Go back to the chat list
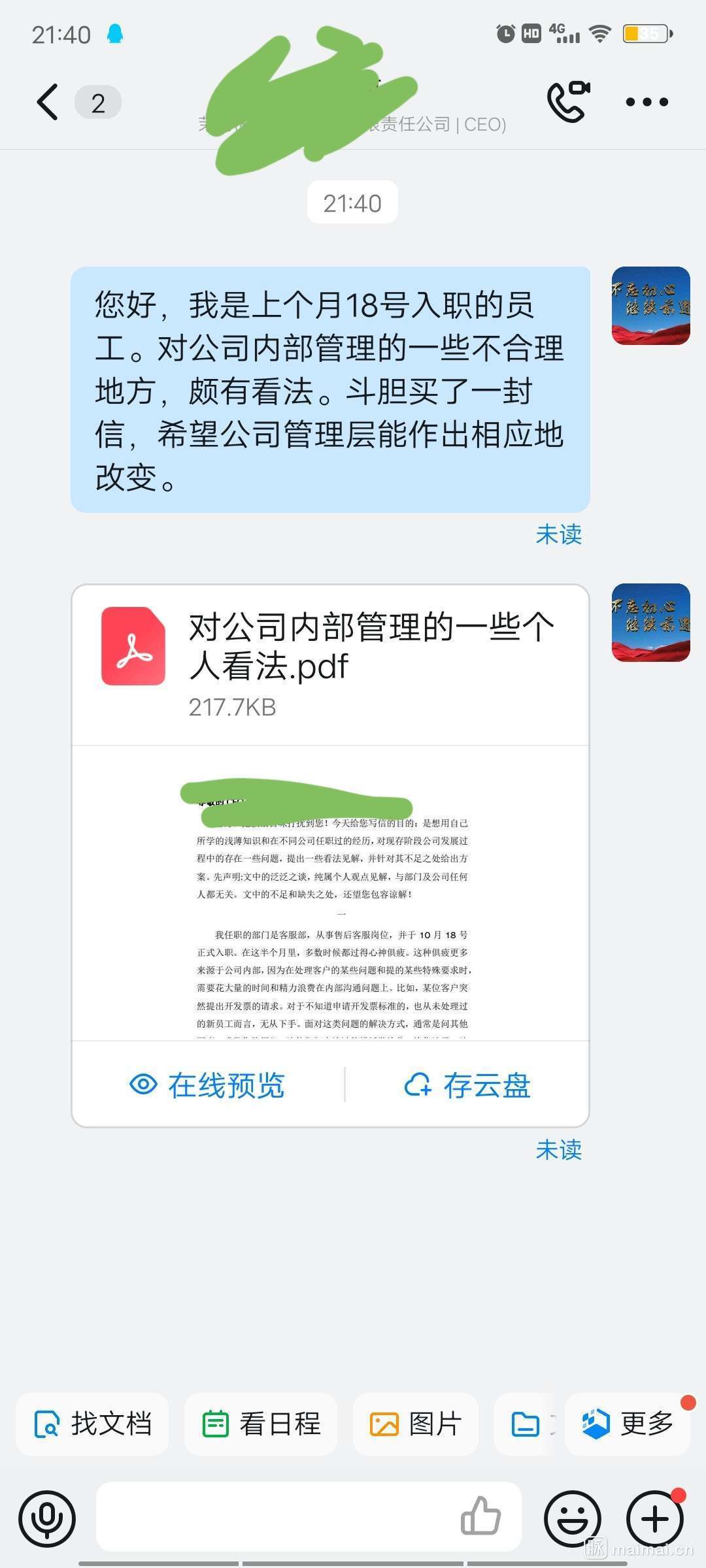The image size is (706, 1568). point(46,102)
